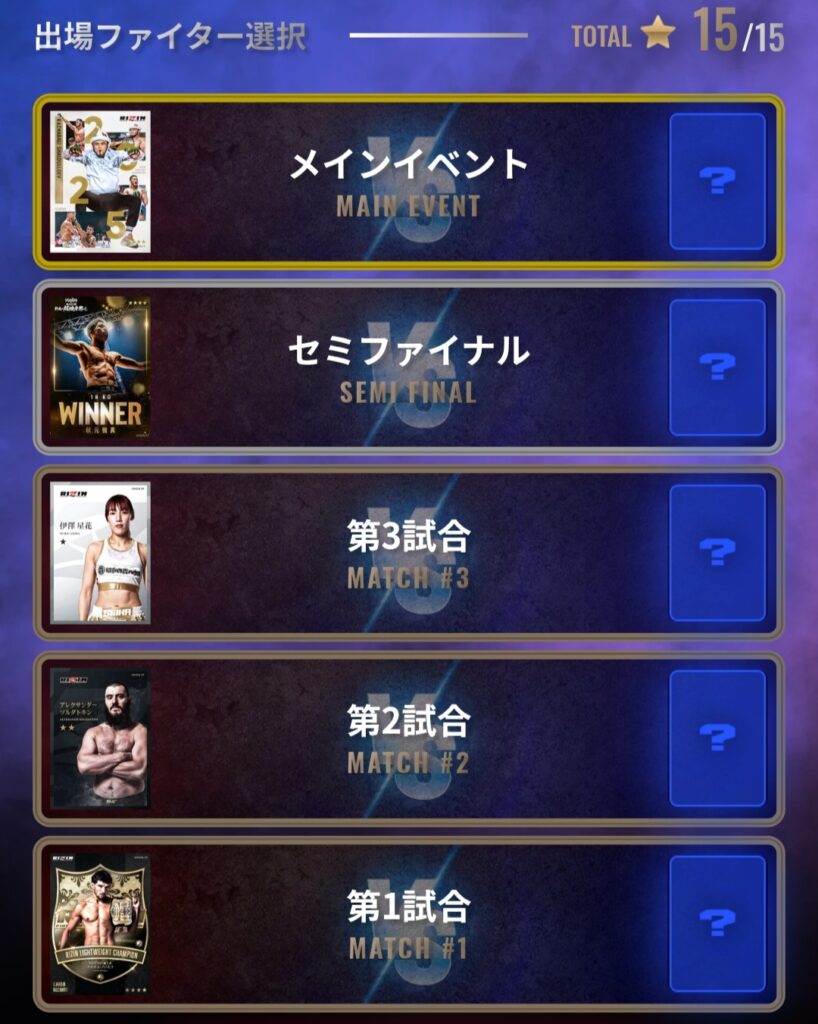This screenshot has height=1024, width=818.
Task: Reveal the unknown opponent in Main Event
Action: coord(717,181)
